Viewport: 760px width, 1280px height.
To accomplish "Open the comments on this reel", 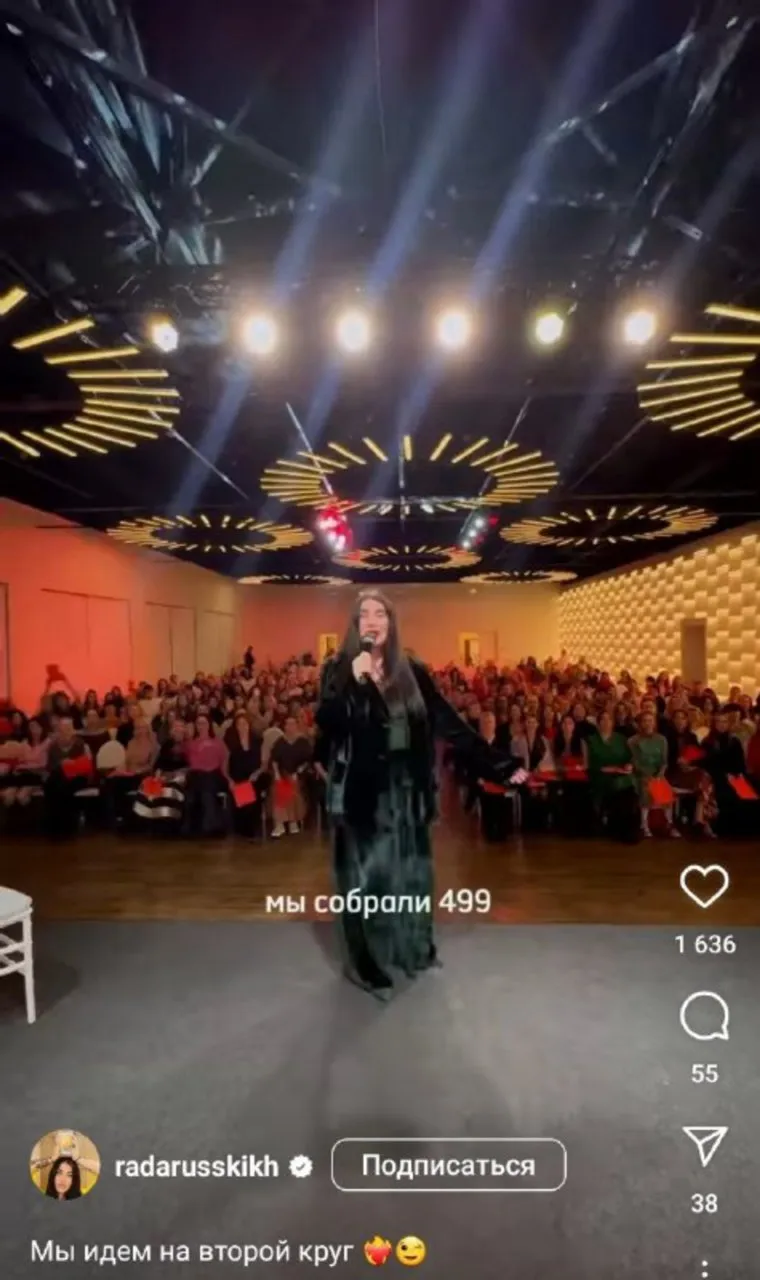I will point(704,1016).
